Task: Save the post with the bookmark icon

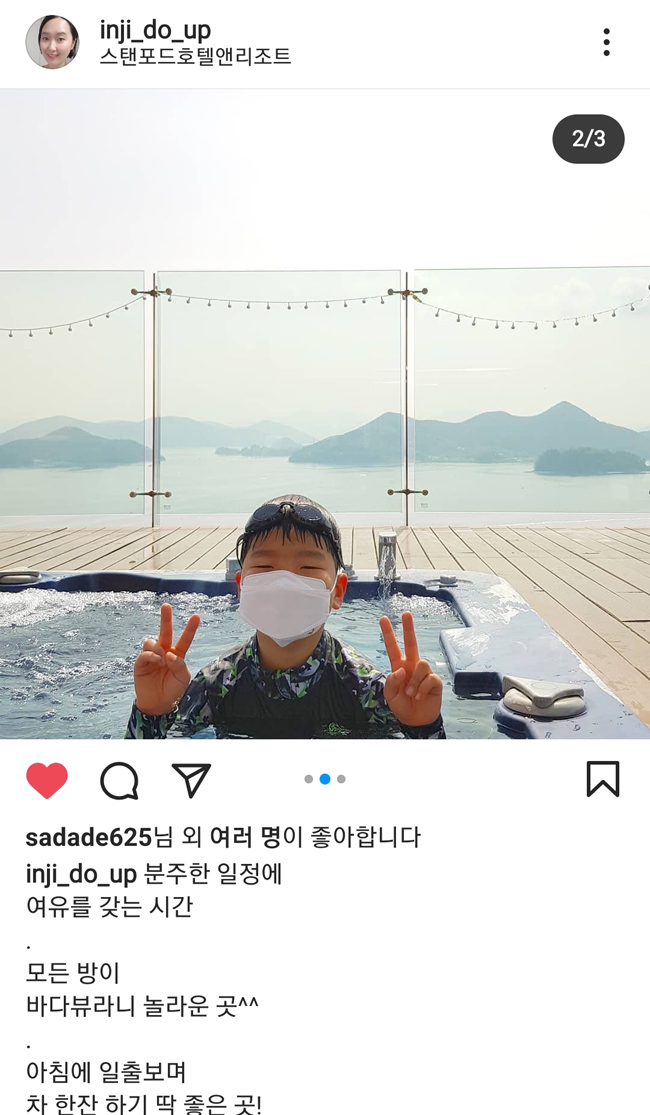Action: pos(602,779)
